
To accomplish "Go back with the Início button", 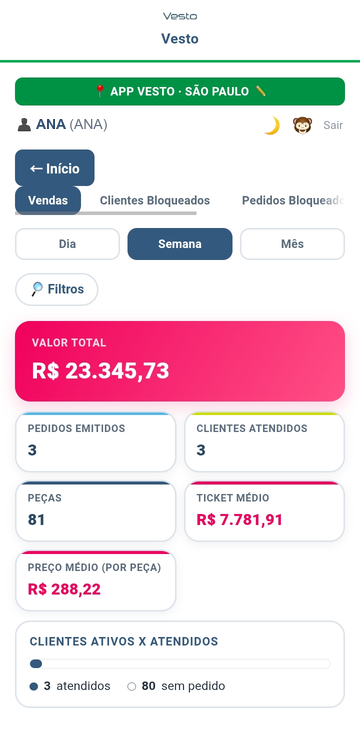I will [55, 168].
